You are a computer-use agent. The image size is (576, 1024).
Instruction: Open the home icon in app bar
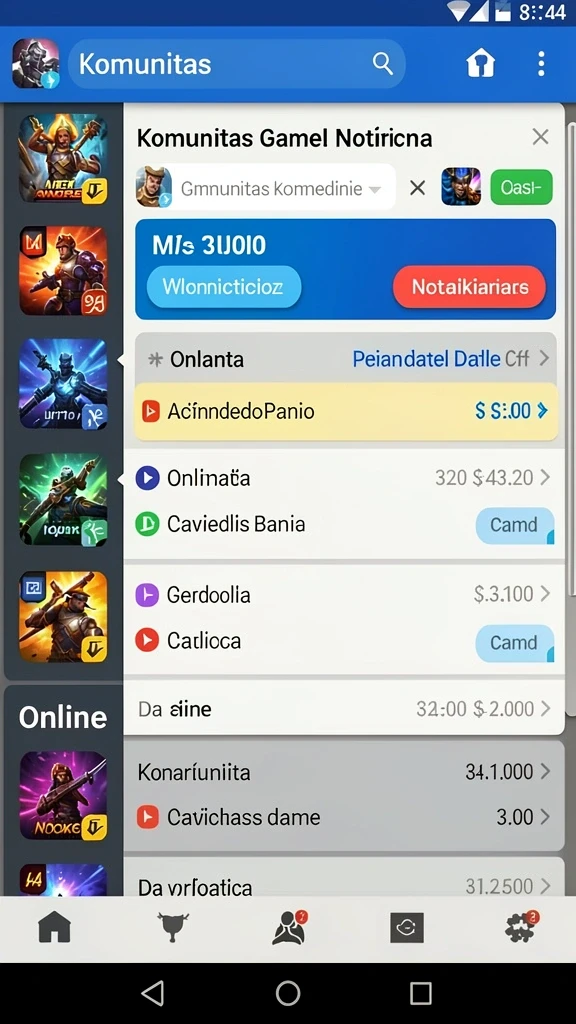(480, 64)
